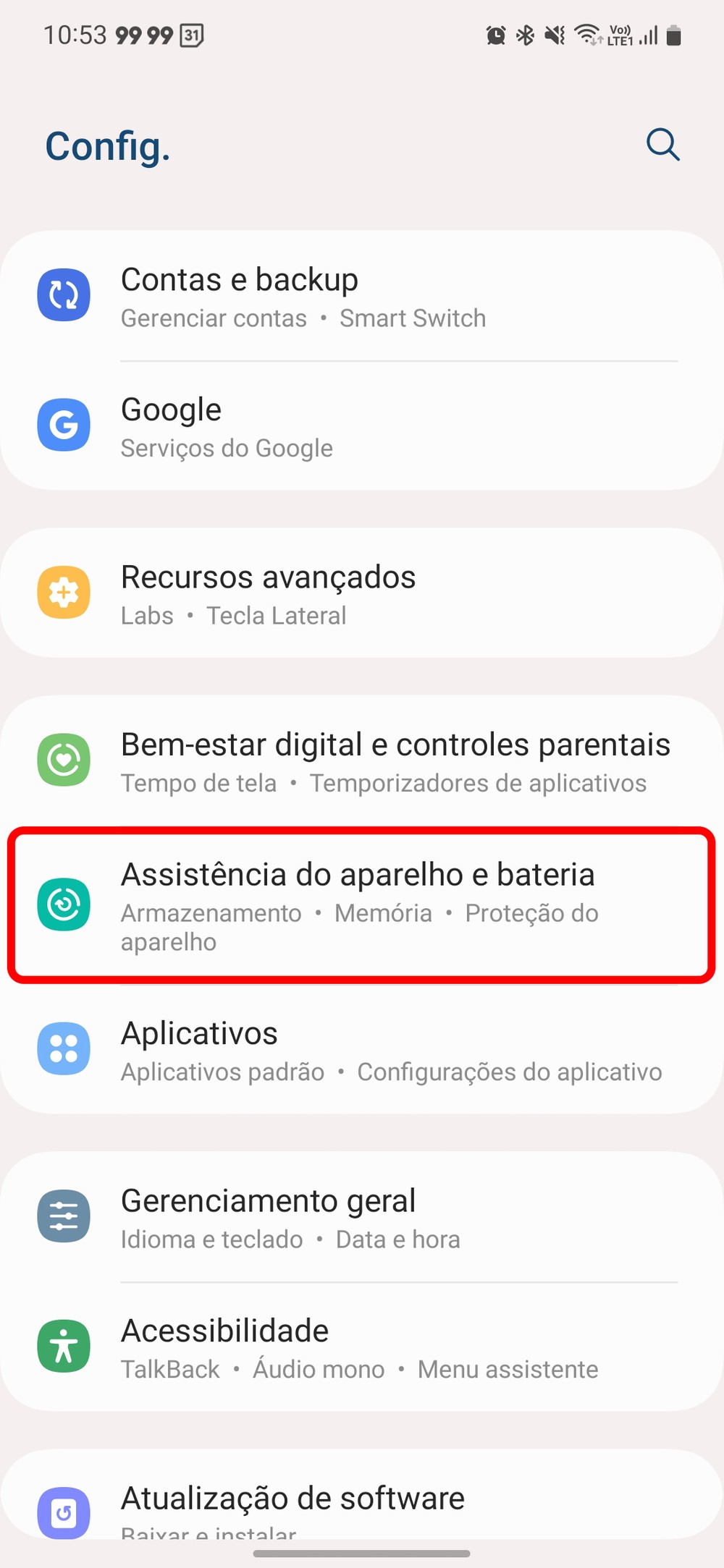Go to Google services settings
Viewport: 724px width, 1568px height.
(x=362, y=427)
